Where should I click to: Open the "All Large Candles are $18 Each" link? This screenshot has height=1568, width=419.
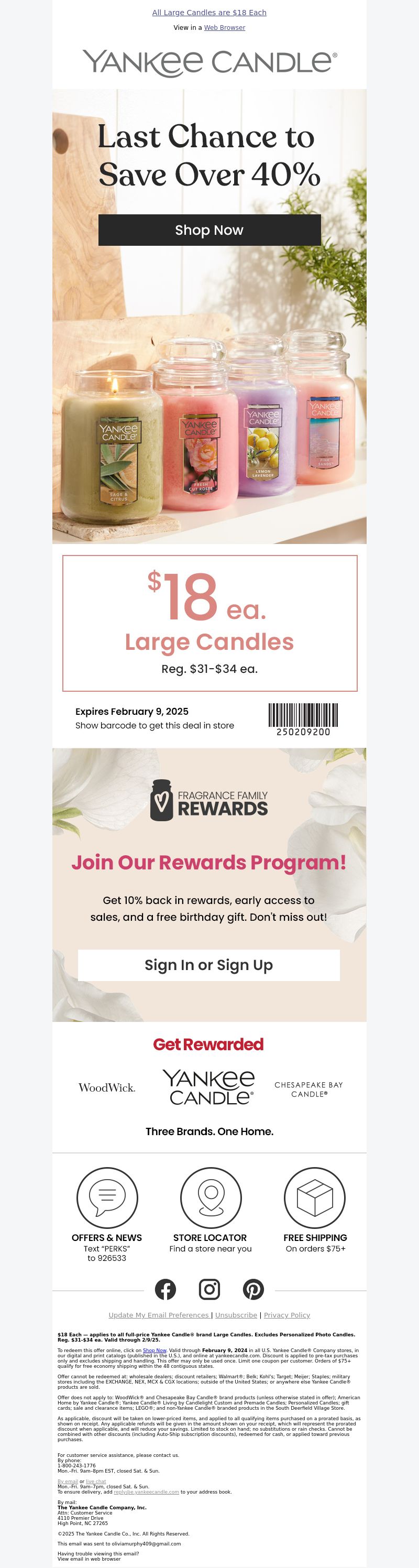(x=209, y=13)
